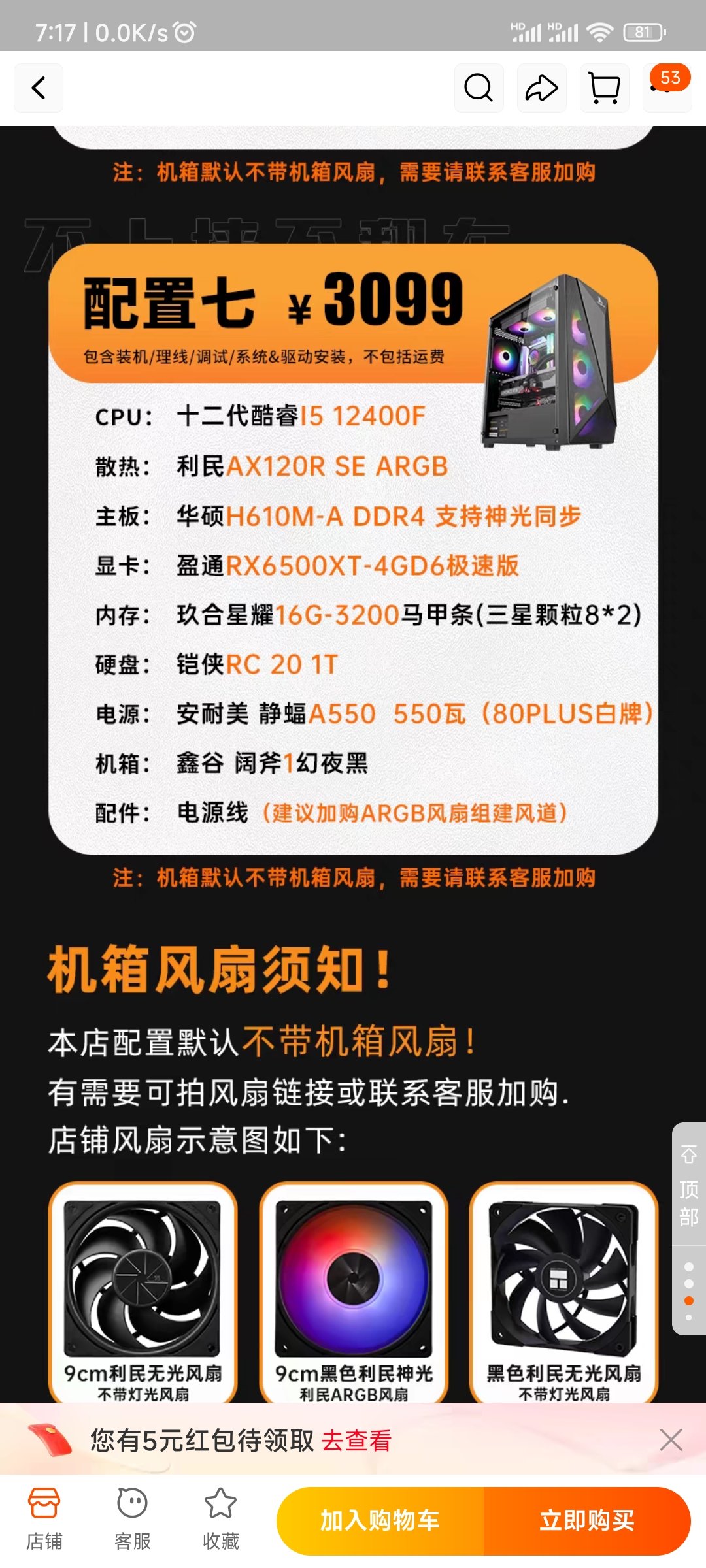Tap 去查看 to claim the red packet

click(356, 1440)
